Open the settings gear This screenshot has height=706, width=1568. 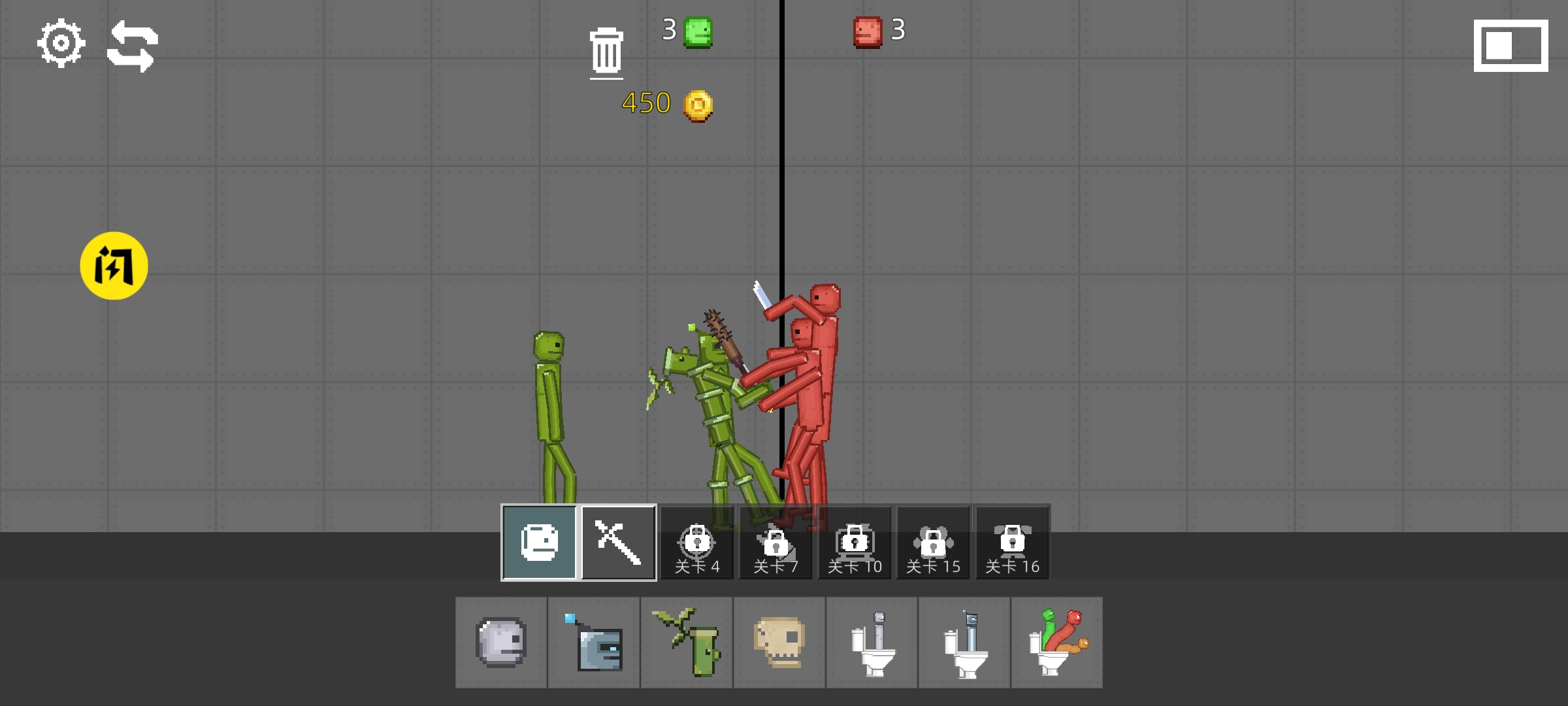[61, 44]
